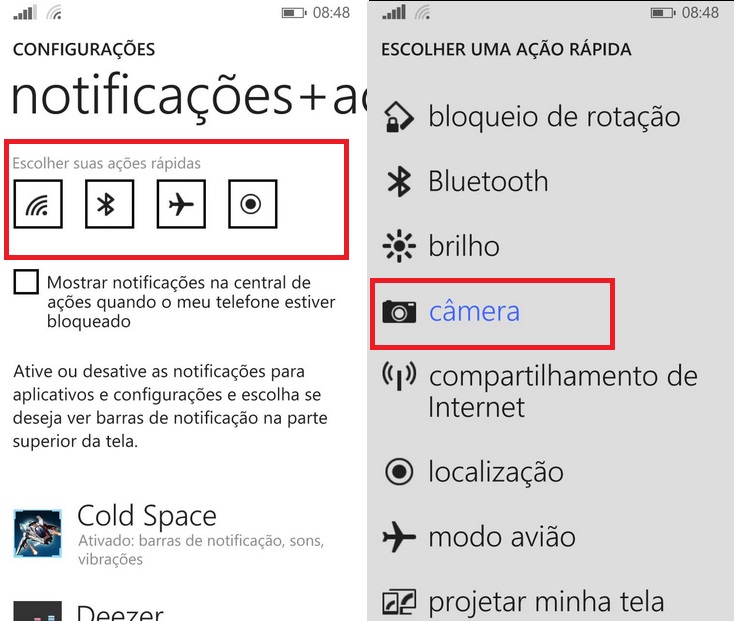This screenshot has height=621, width=734.
Task: Open Deezer notification settings
Action: tap(120, 610)
